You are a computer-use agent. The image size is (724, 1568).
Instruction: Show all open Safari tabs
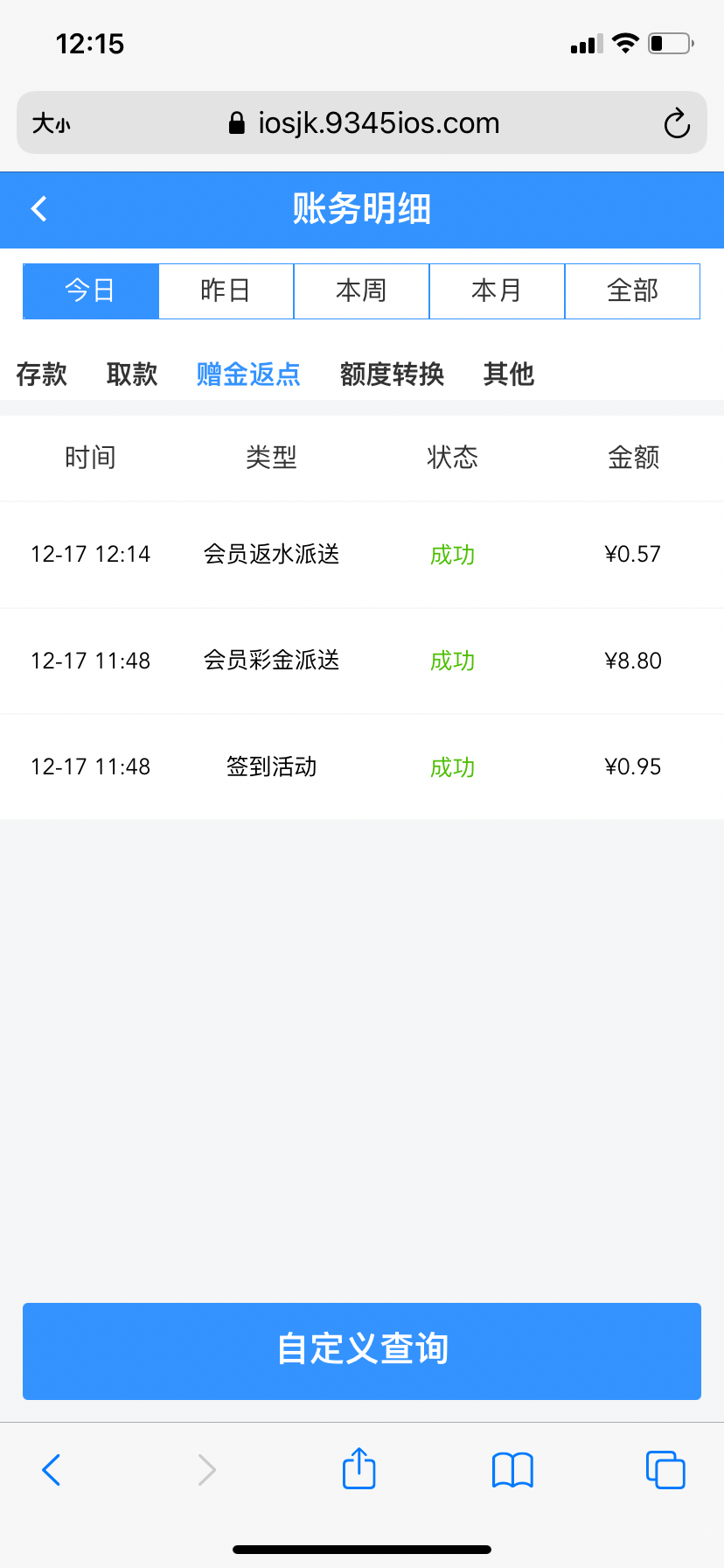coord(665,1469)
